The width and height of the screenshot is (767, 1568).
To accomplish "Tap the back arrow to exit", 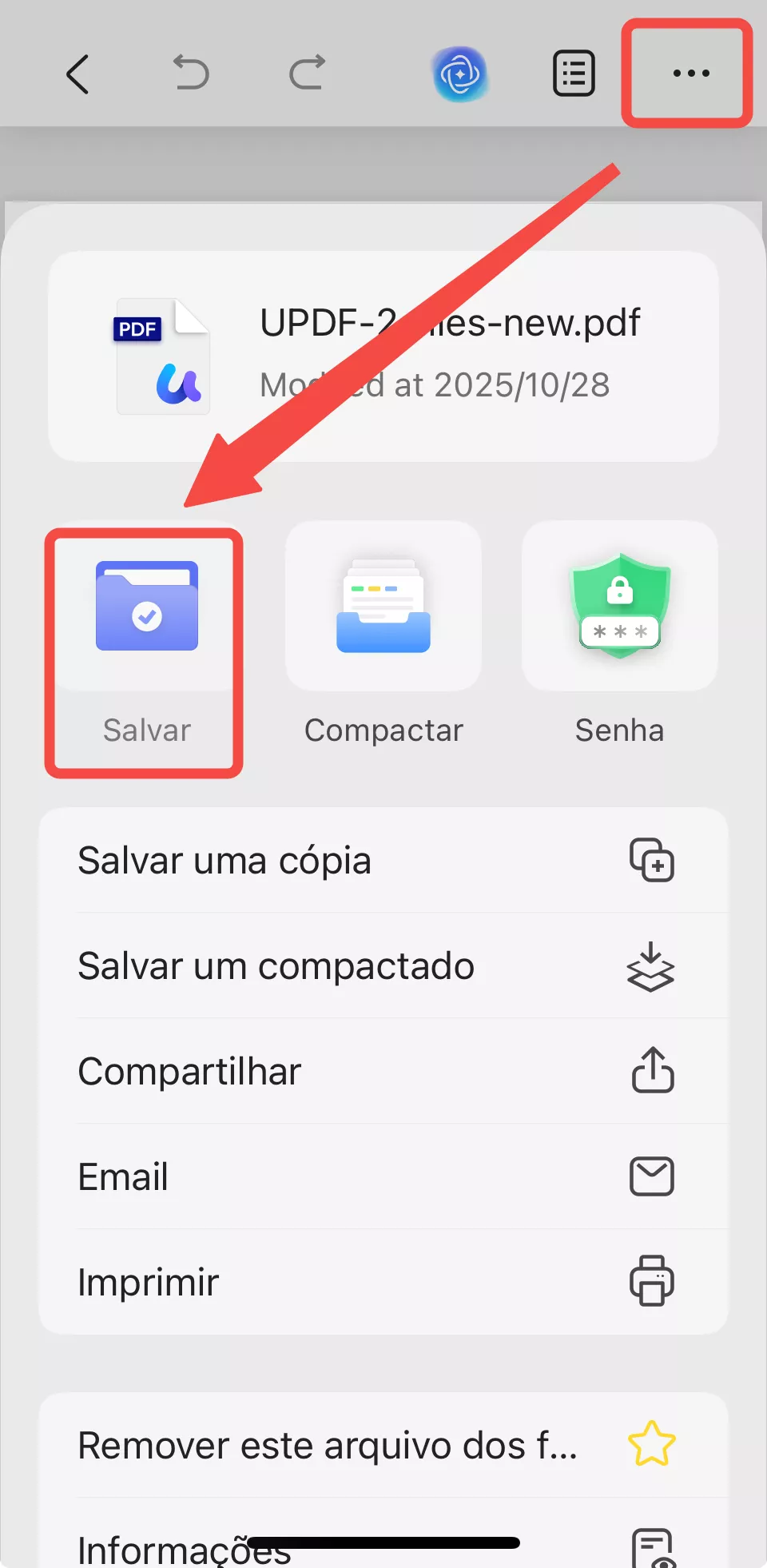I will (x=77, y=73).
